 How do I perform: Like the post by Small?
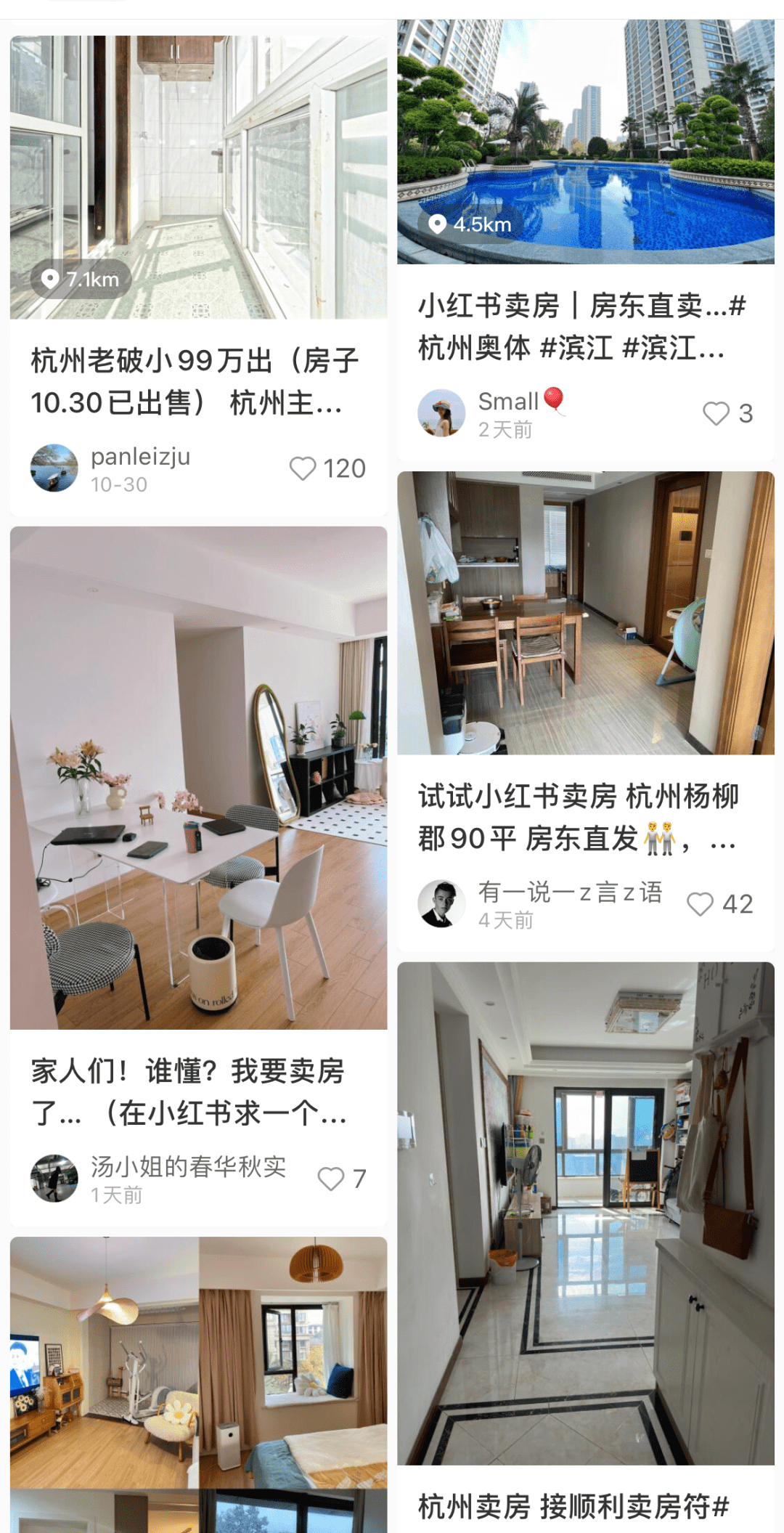(716, 413)
